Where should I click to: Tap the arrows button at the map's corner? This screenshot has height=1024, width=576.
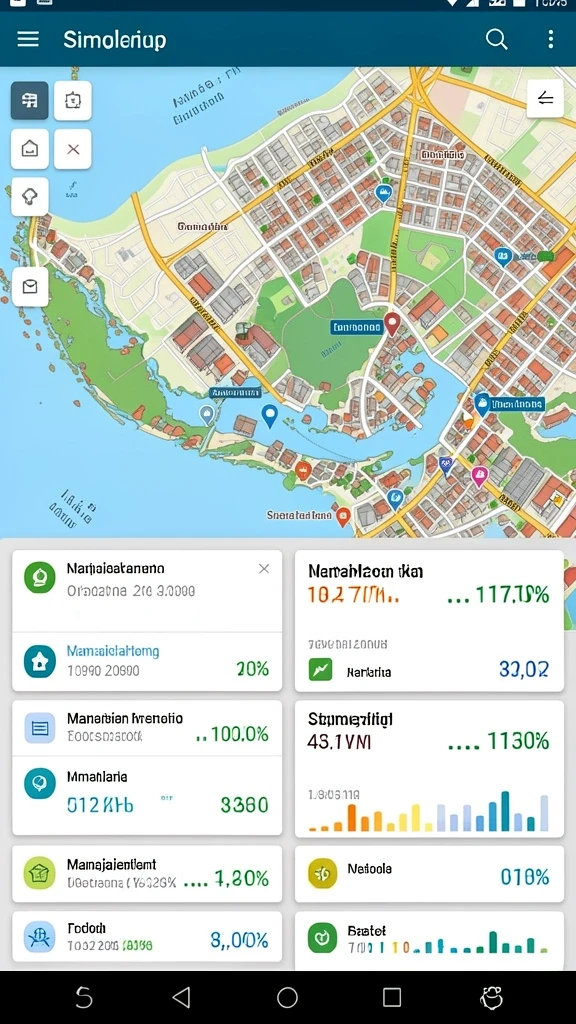coord(545,99)
